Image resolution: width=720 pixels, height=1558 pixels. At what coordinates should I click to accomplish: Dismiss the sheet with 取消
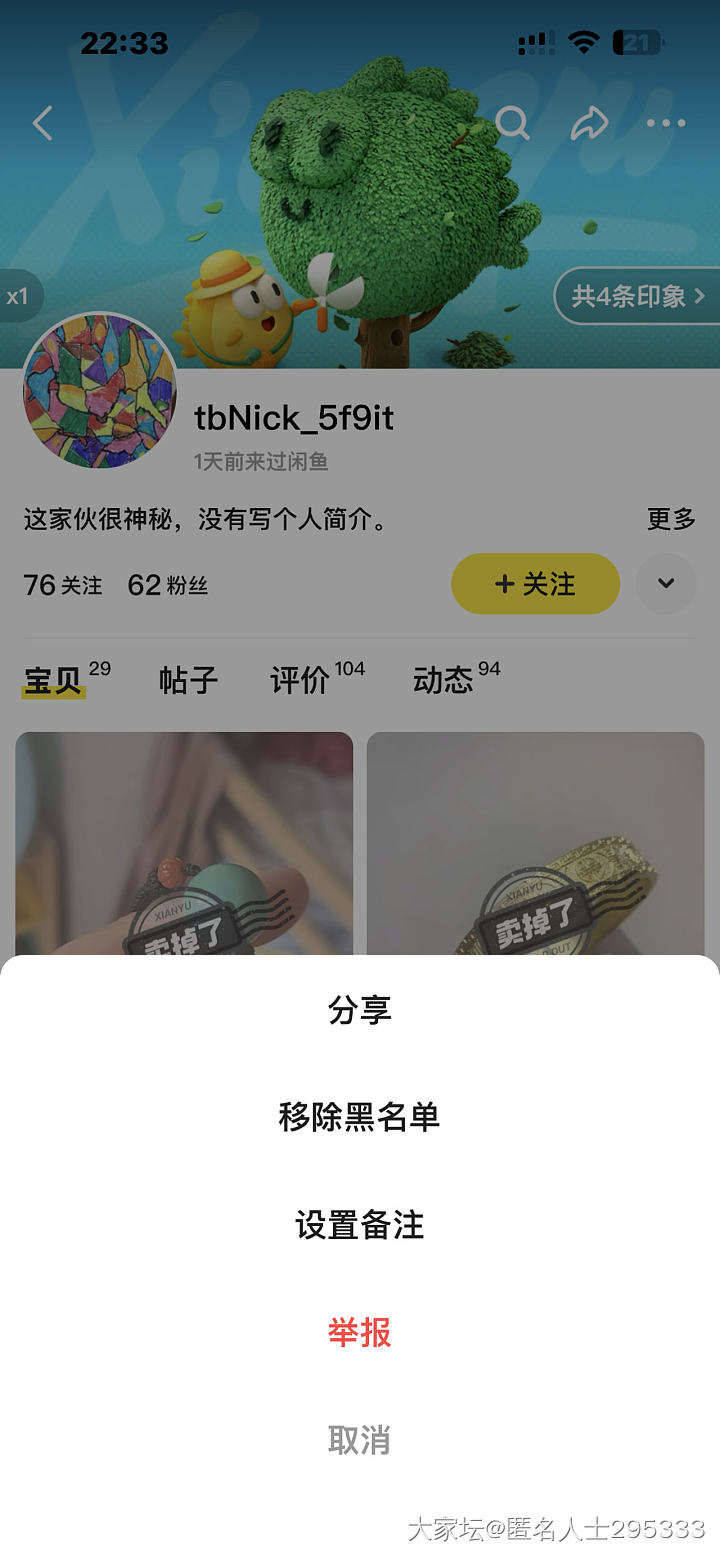pos(359,1440)
